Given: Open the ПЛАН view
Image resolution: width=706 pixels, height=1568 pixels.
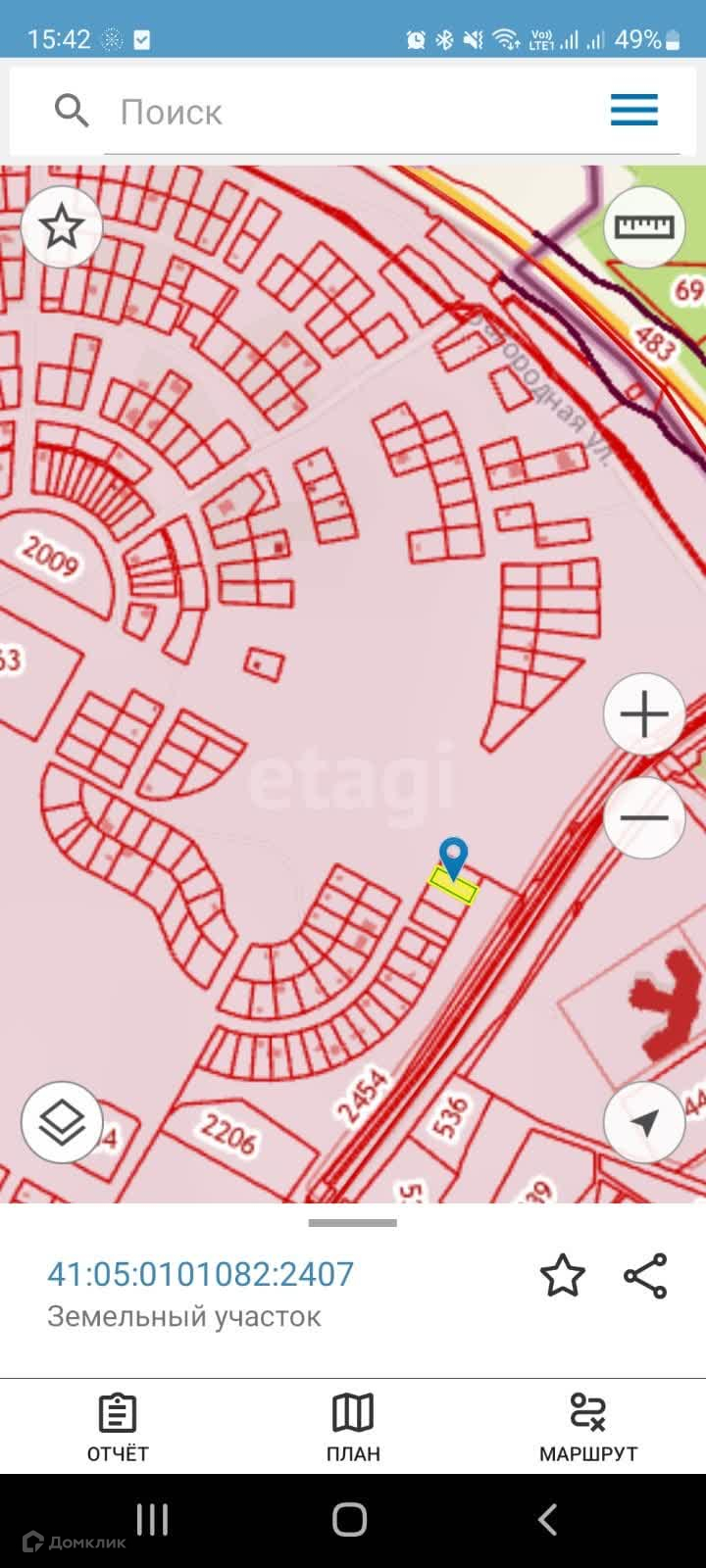Looking at the screenshot, I should coord(353,1428).
